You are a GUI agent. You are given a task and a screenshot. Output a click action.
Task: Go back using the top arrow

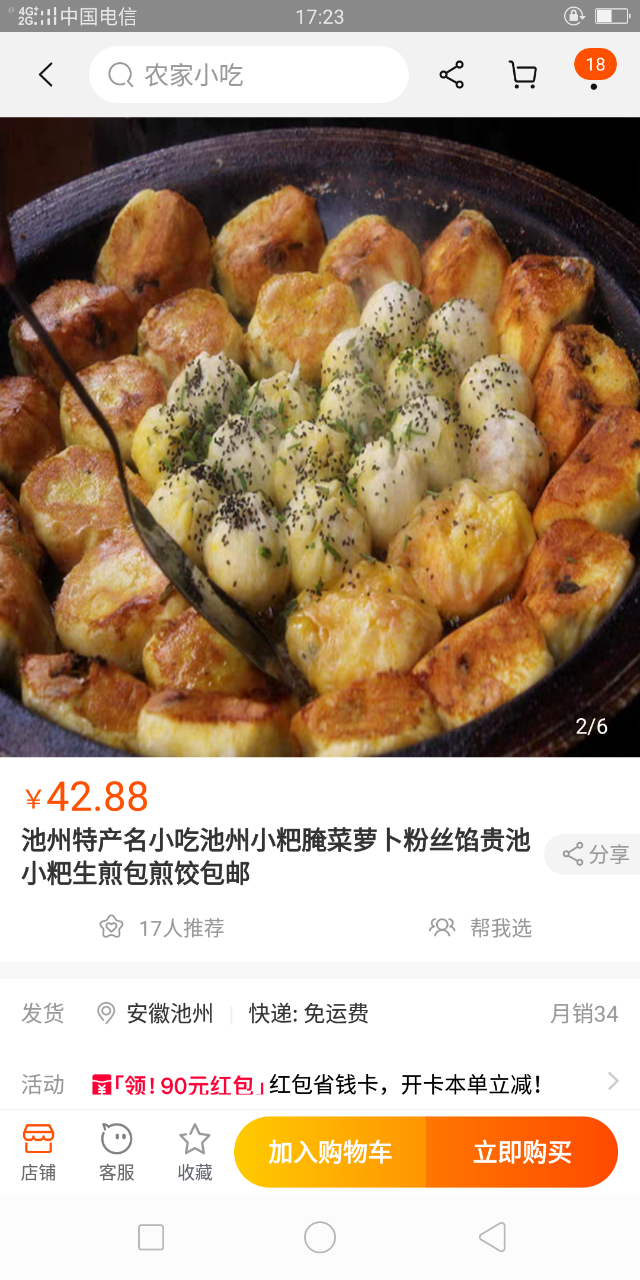46,75
